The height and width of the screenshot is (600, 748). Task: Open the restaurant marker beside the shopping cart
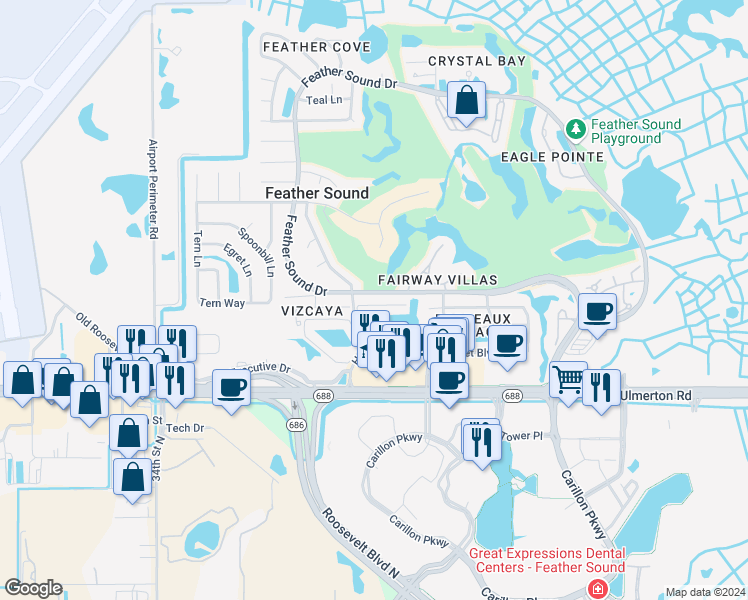tap(602, 388)
